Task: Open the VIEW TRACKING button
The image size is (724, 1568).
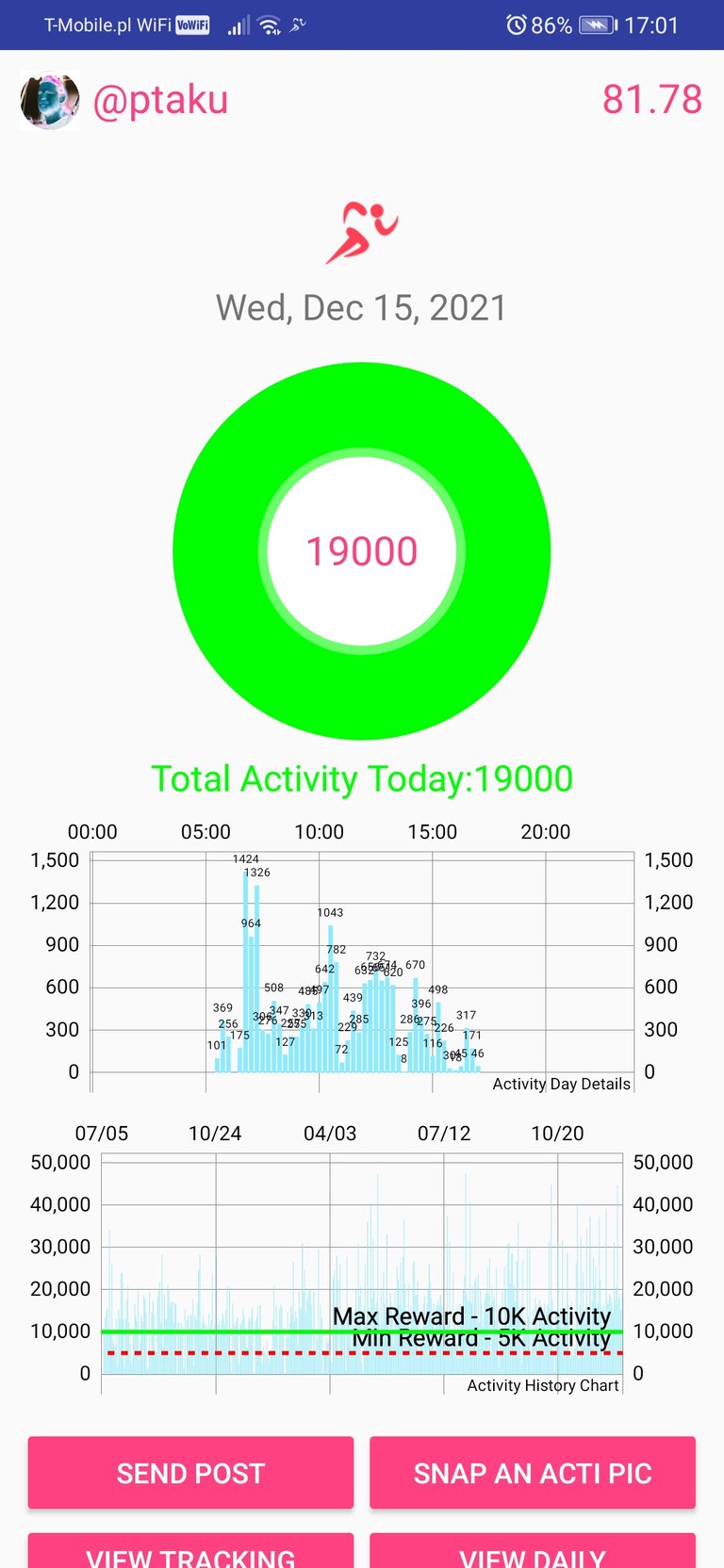Action: (190, 1551)
